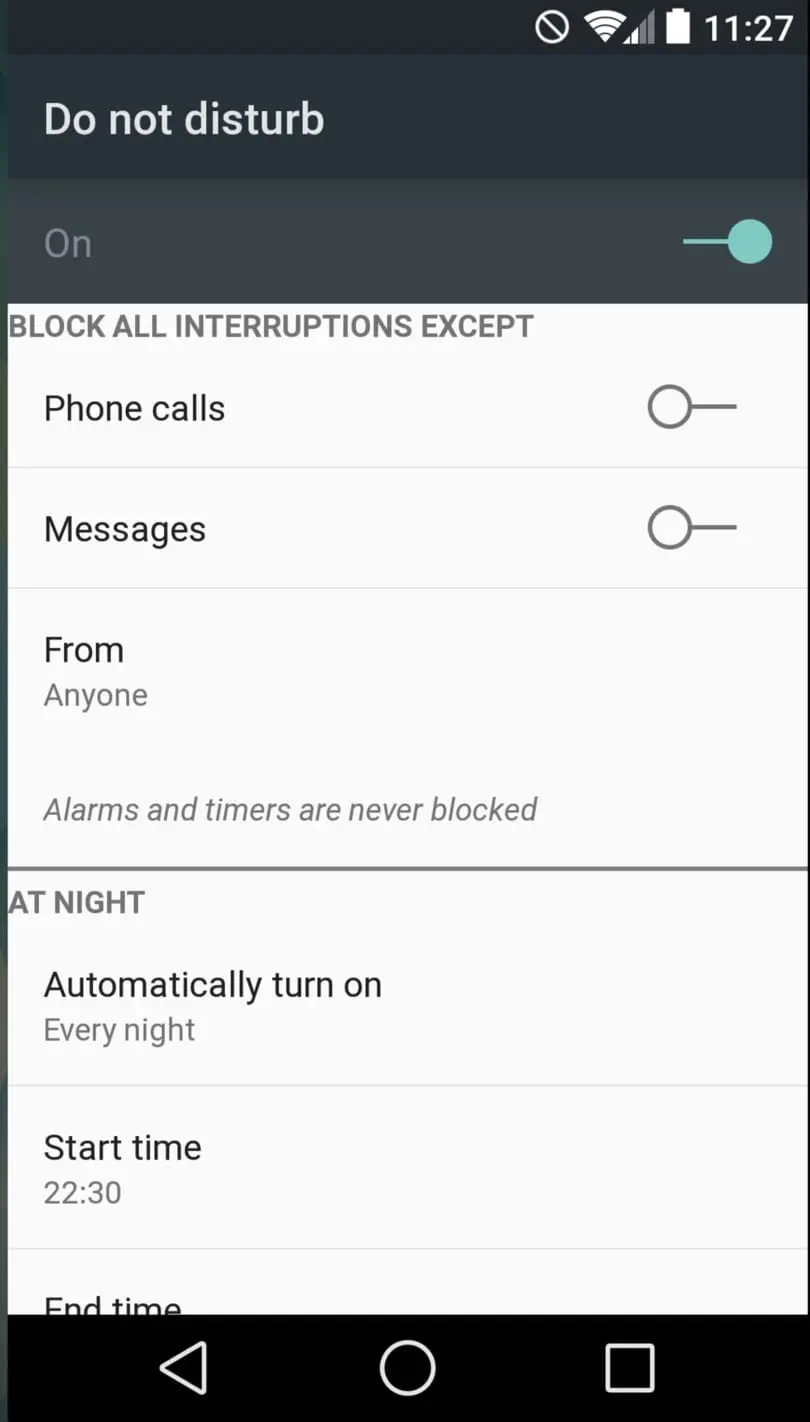Change the Start time 22:30
The height and width of the screenshot is (1422, 810).
(407, 1168)
